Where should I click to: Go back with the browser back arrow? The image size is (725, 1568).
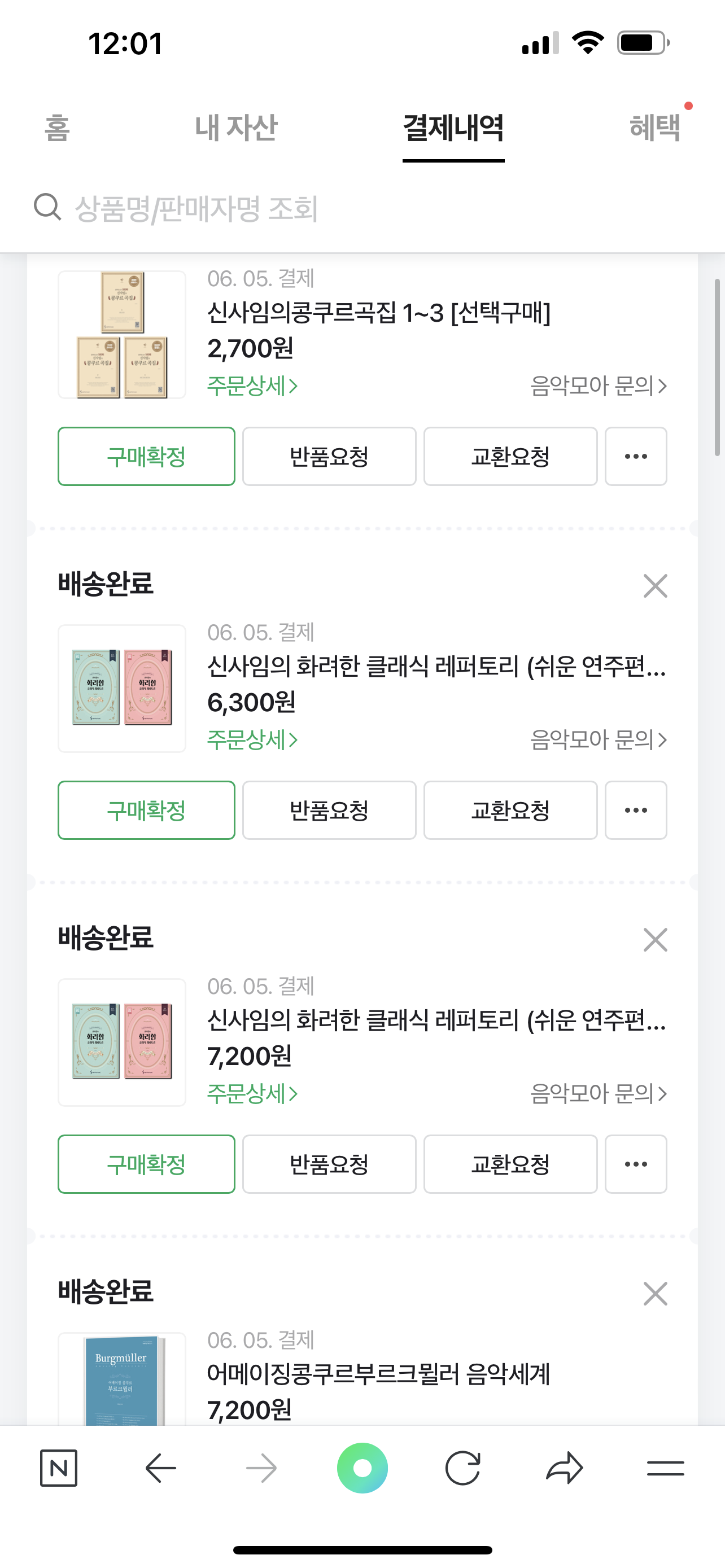[x=161, y=1468]
